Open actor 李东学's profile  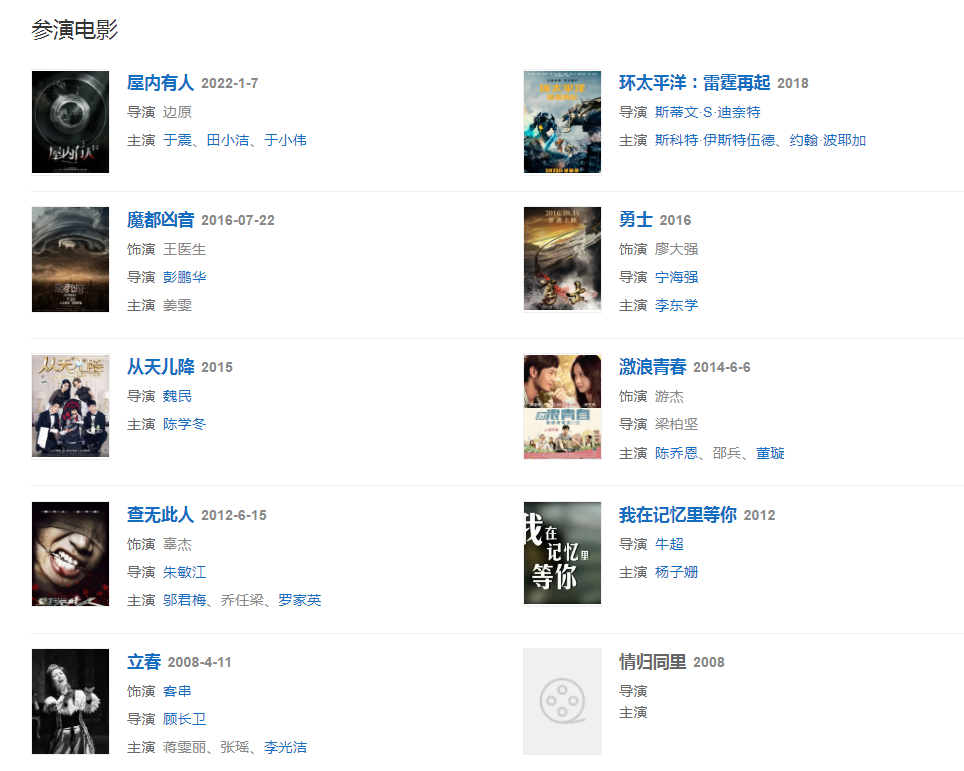676,305
